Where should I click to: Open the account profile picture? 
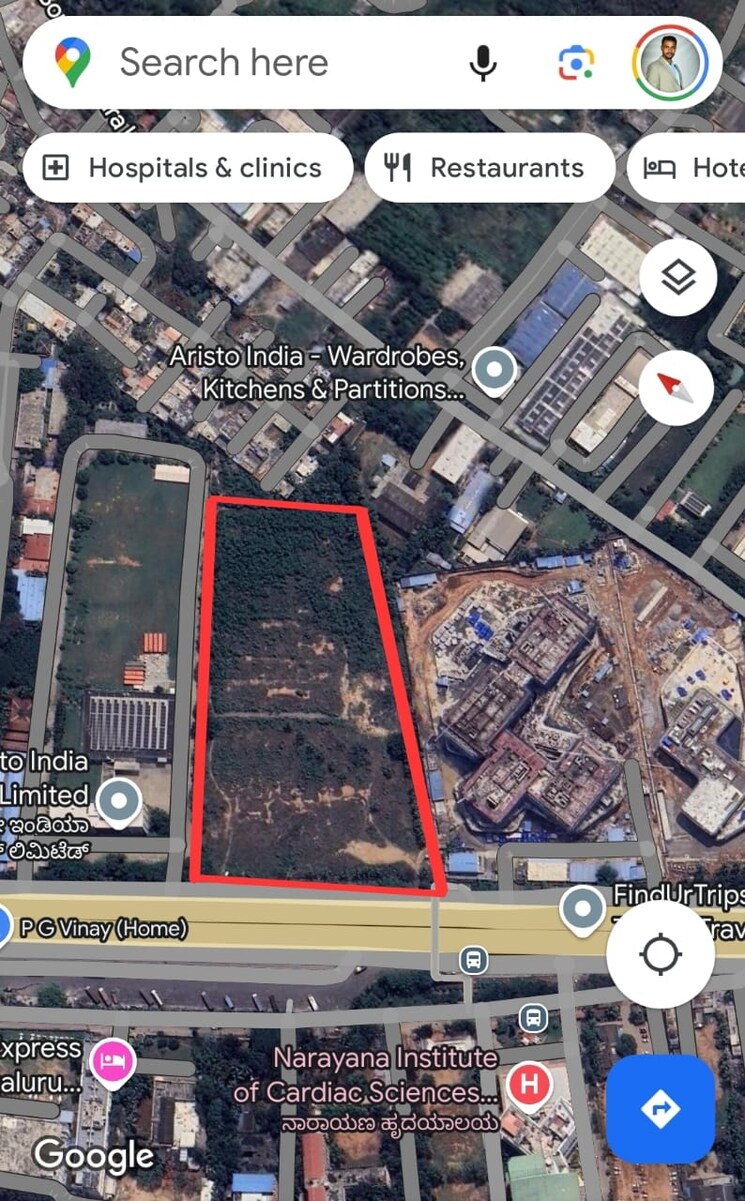click(670, 63)
